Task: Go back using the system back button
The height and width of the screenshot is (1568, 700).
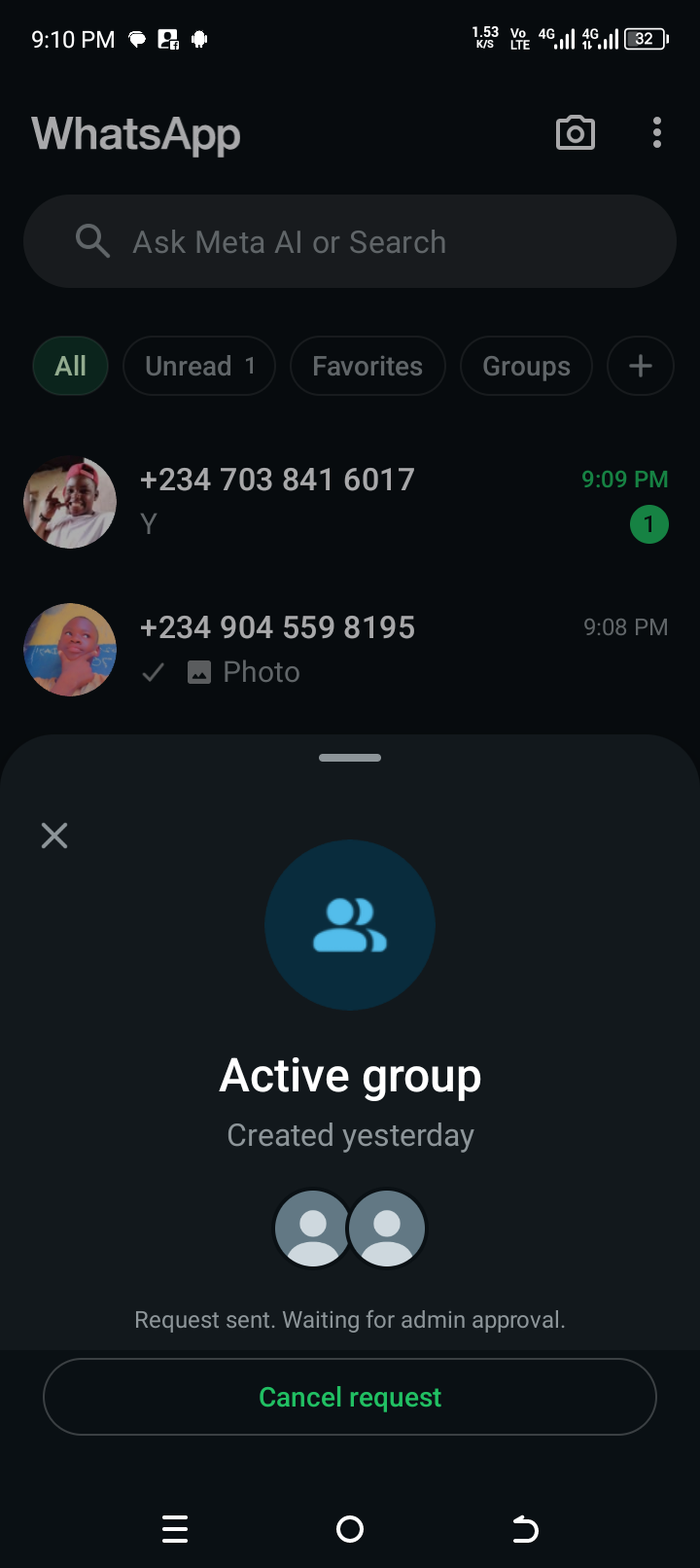Action: click(525, 1529)
